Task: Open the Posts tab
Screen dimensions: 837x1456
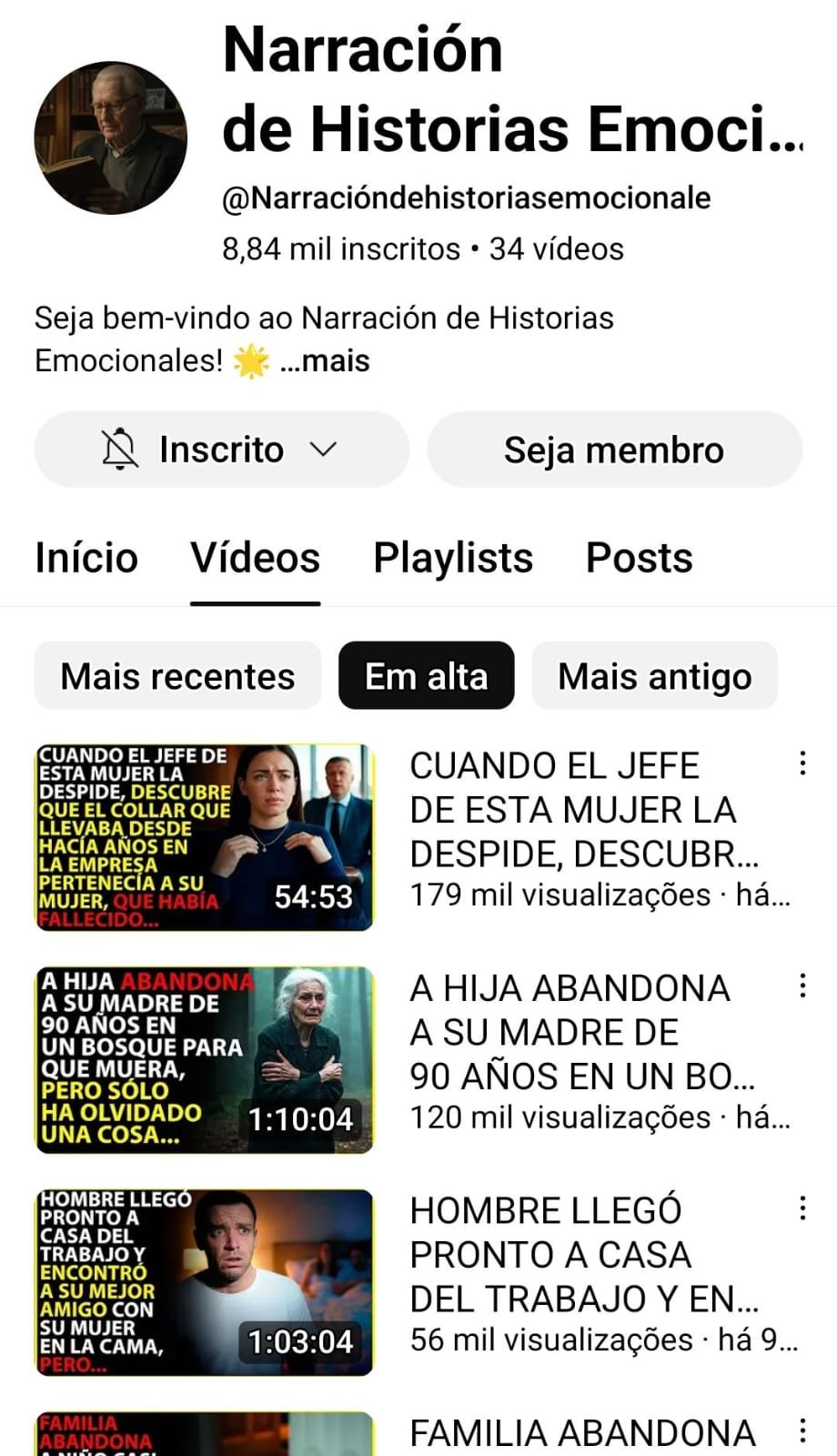Action: click(639, 558)
